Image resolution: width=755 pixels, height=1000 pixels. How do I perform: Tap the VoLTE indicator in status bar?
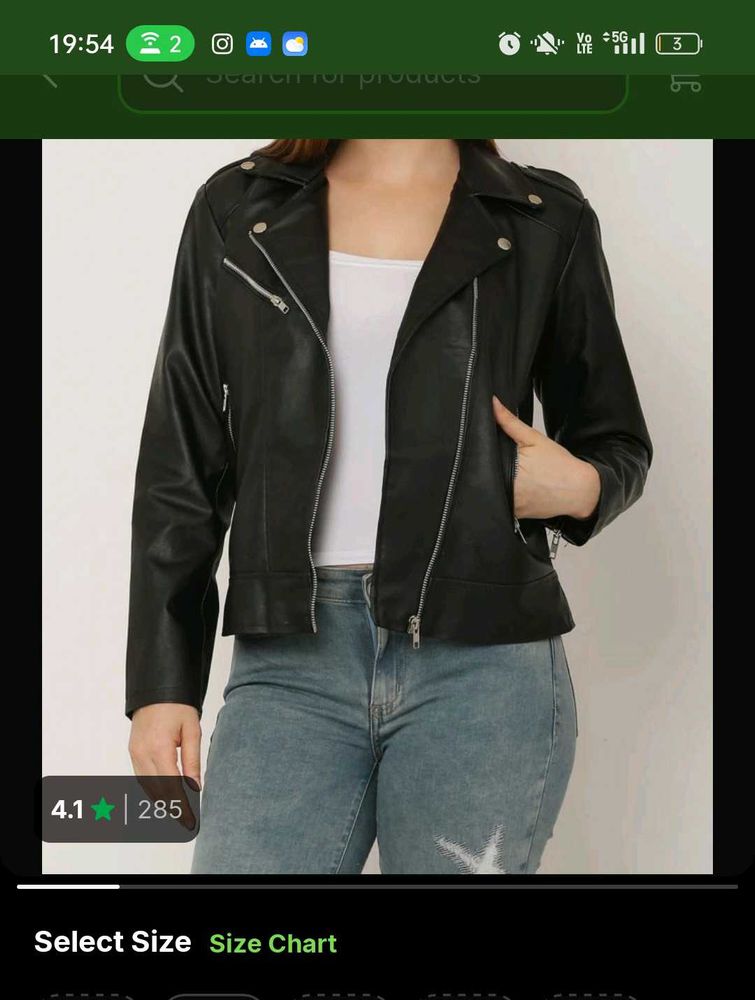pos(584,43)
